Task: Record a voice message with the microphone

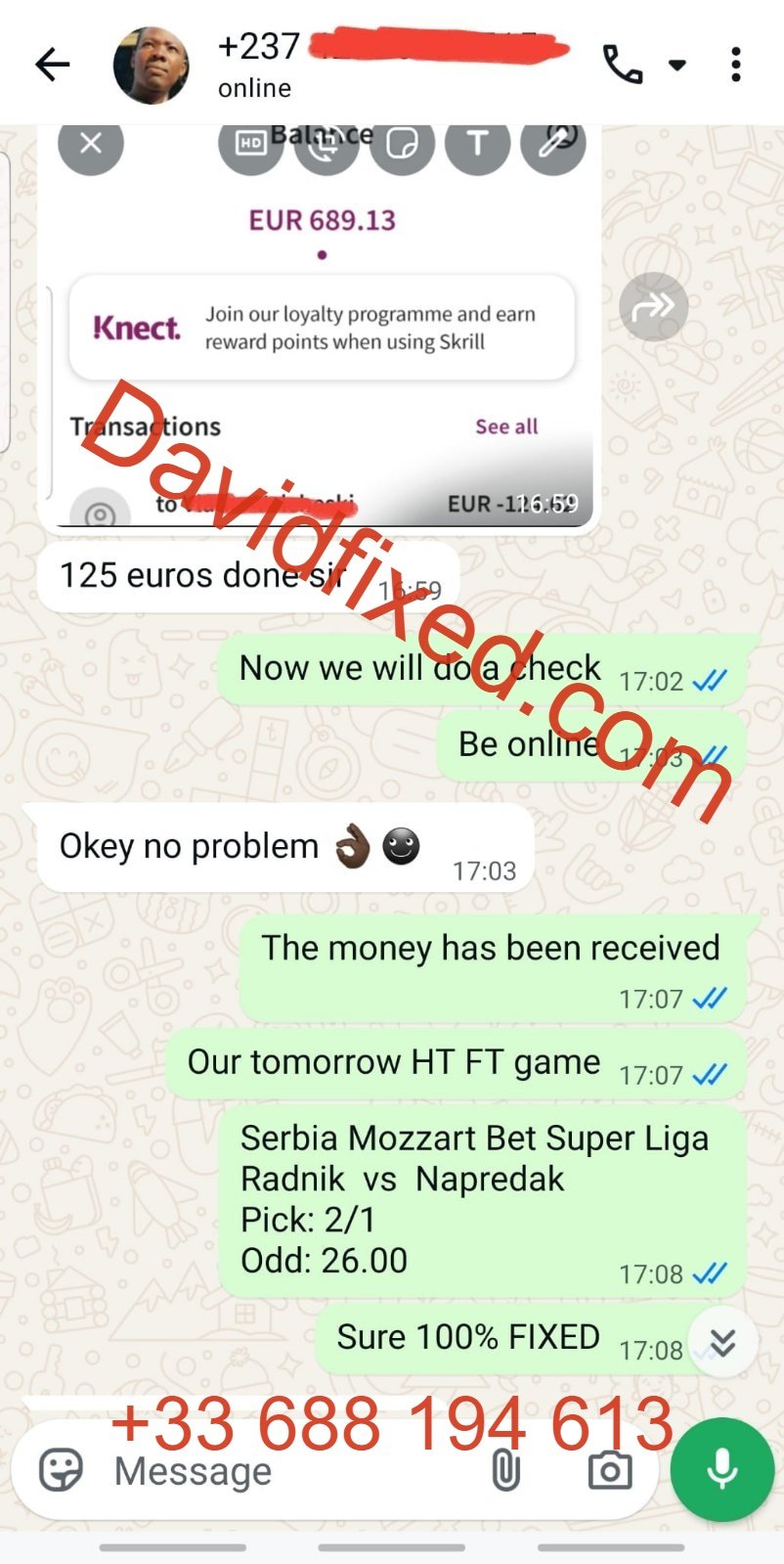Action: point(722,1470)
